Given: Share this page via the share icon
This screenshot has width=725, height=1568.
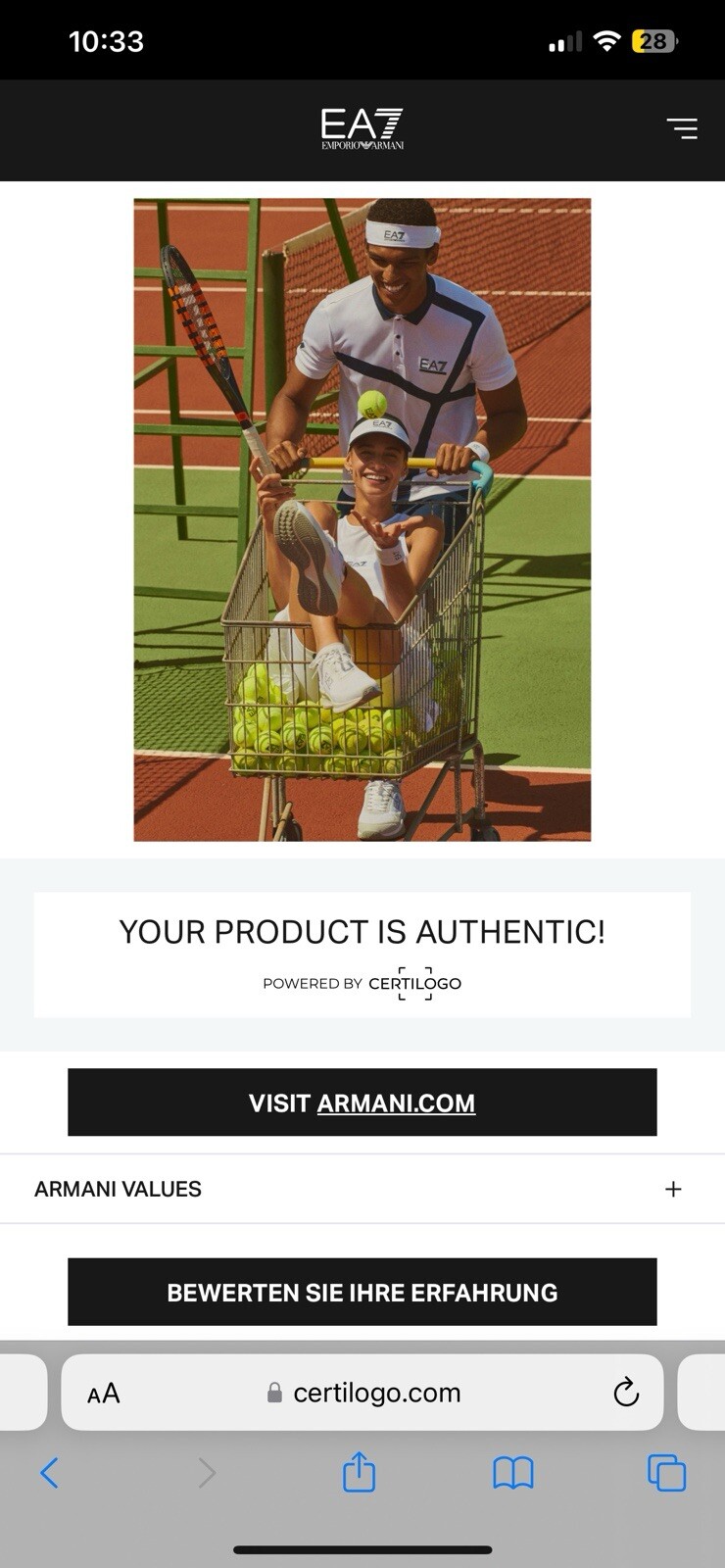Looking at the screenshot, I should pos(359,1471).
